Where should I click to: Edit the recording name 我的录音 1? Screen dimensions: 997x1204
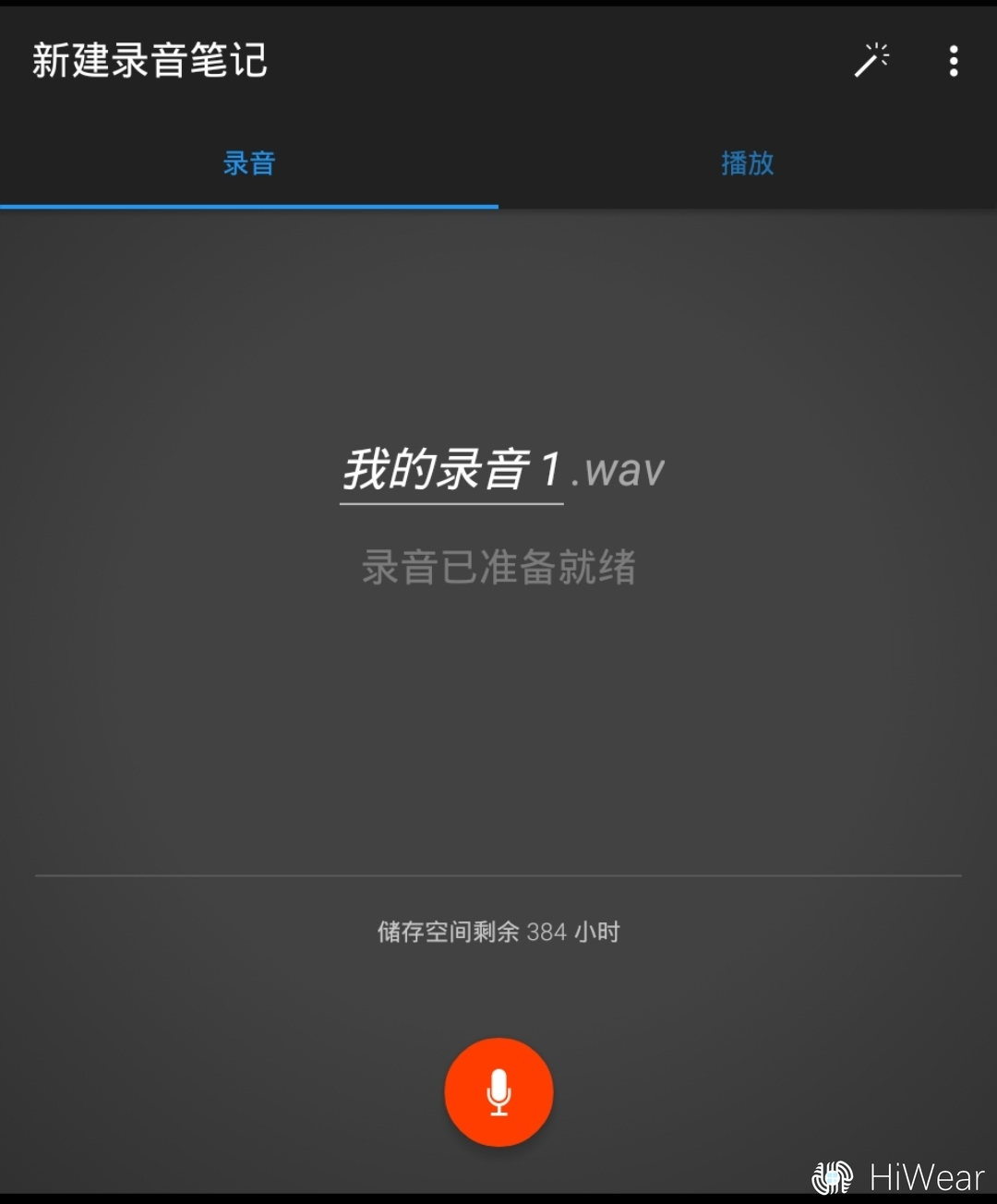point(451,470)
